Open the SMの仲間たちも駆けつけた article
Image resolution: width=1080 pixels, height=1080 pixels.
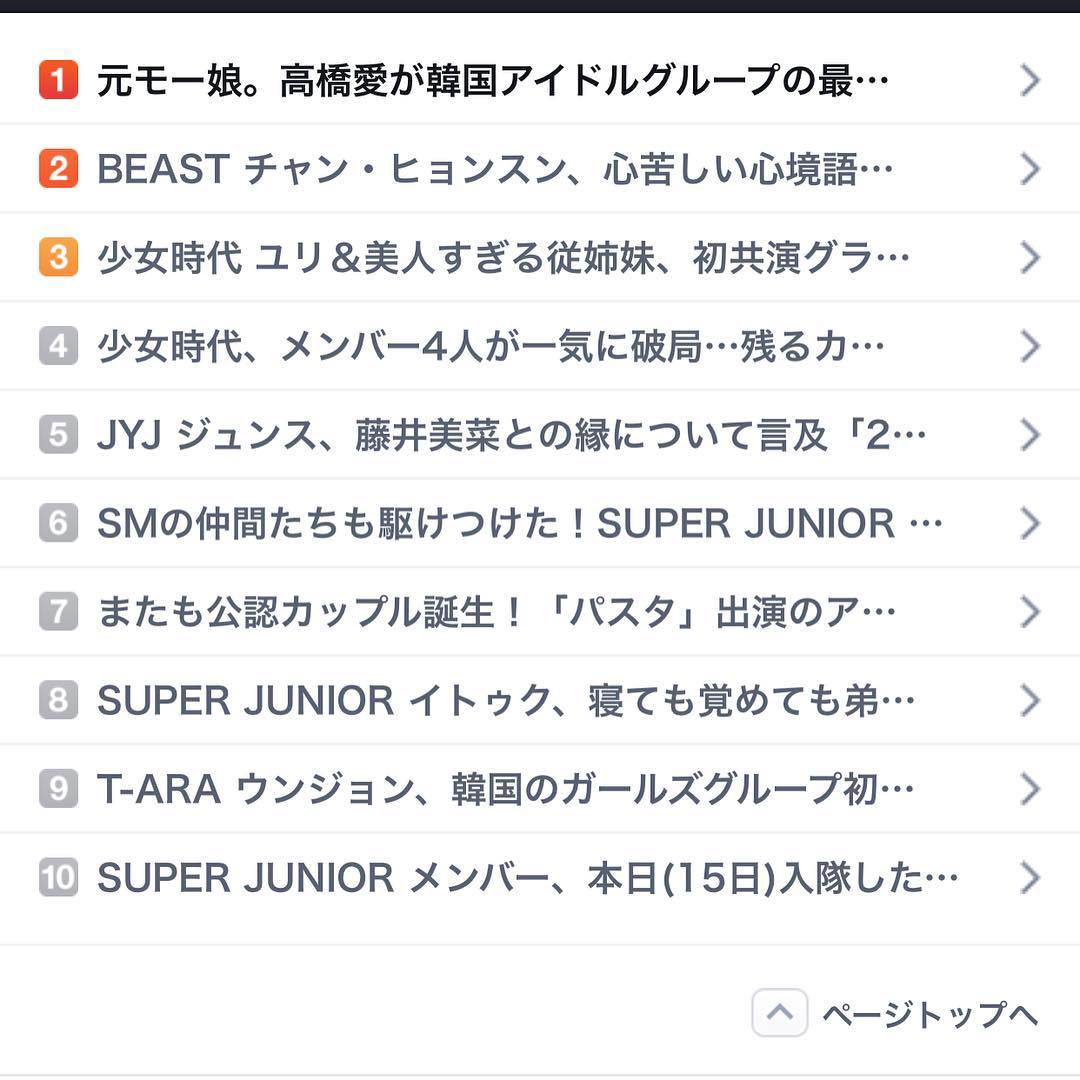click(518, 523)
